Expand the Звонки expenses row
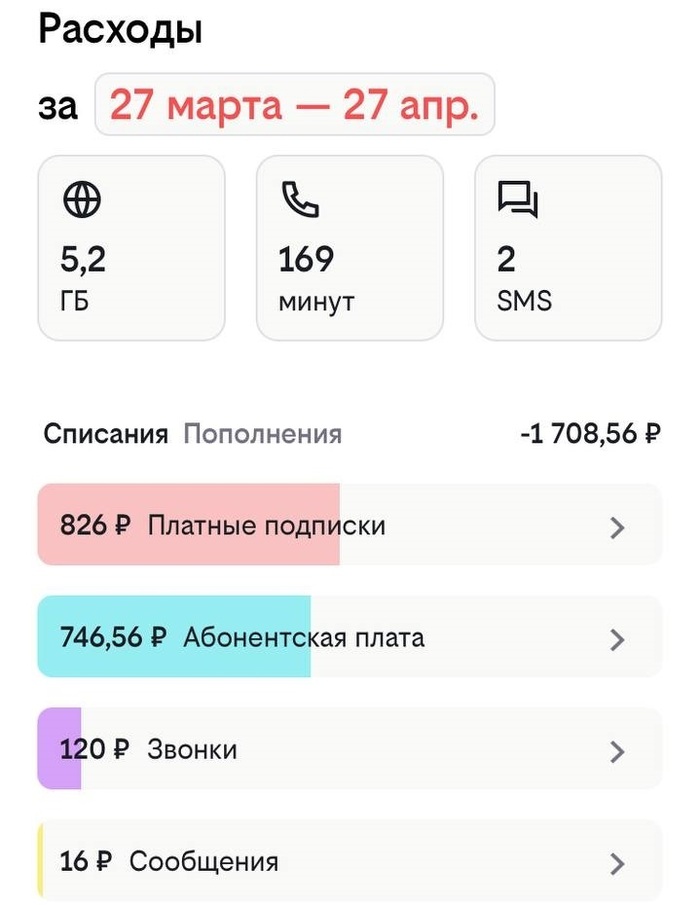Viewport: 700px width, 905px height. 349,749
